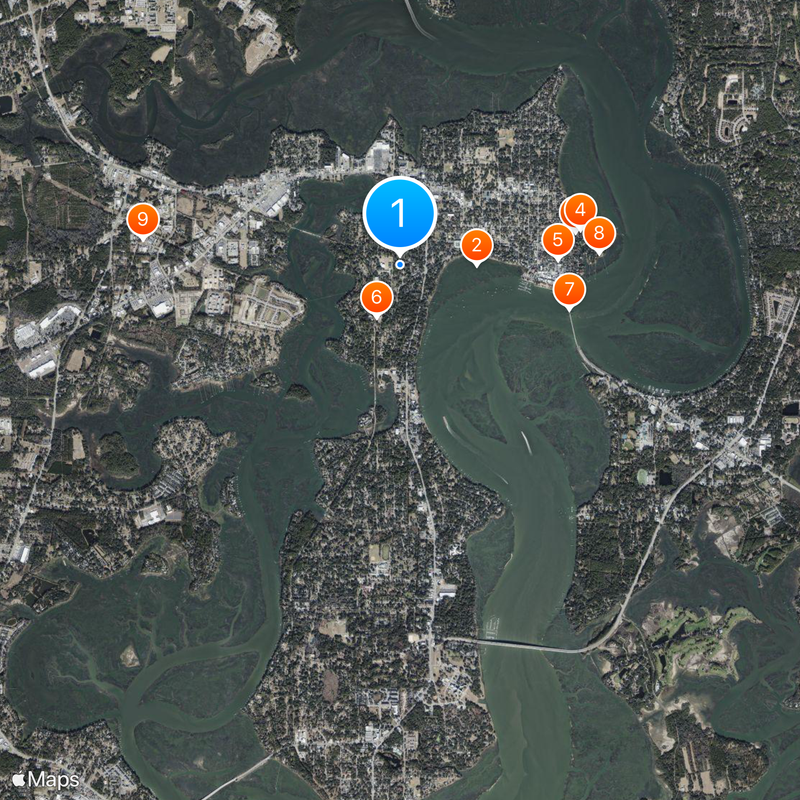Tap orange map pin number 6
Image resolution: width=800 pixels, height=800 pixels.
(x=377, y=297)
